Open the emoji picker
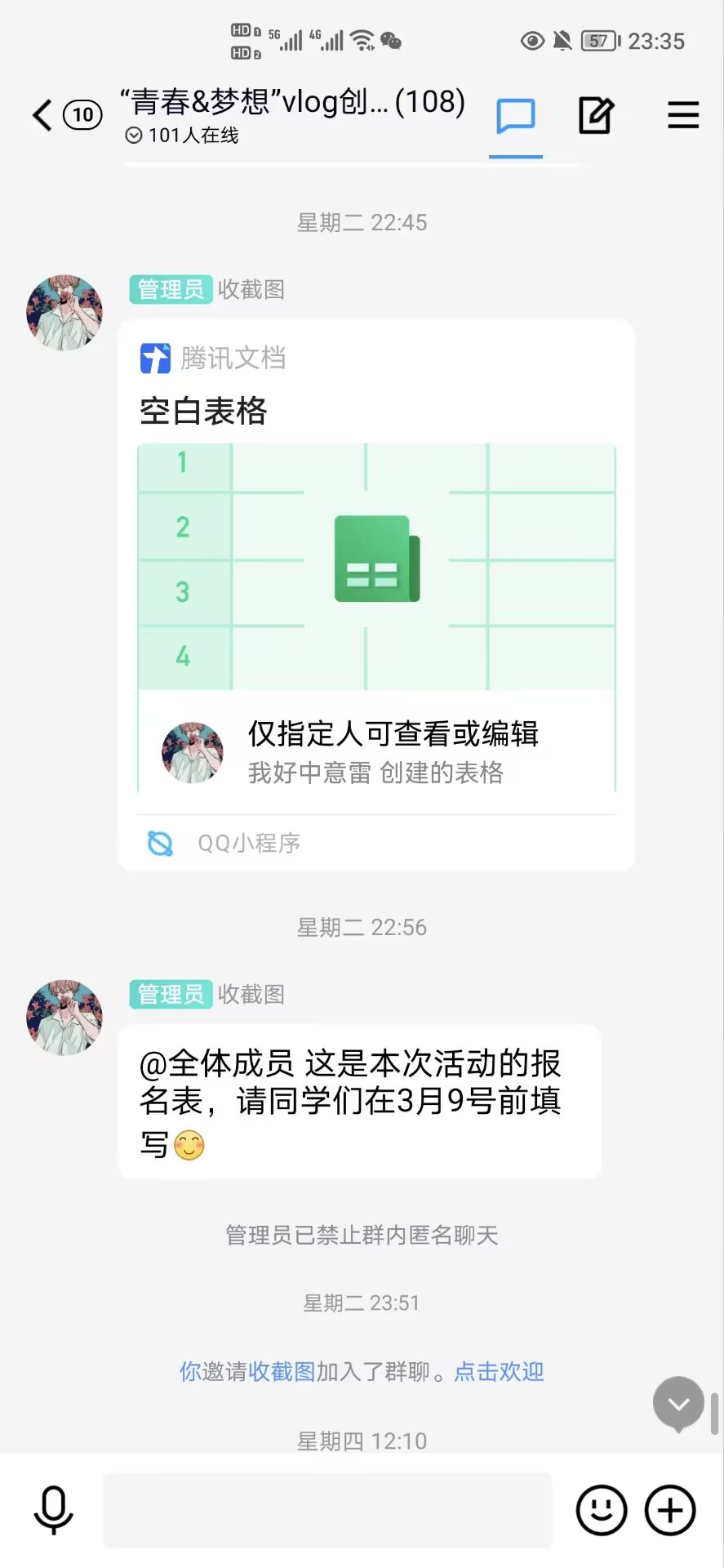Image resolution: width=724 pixels, height=1568 pixels. point(602,1510)
